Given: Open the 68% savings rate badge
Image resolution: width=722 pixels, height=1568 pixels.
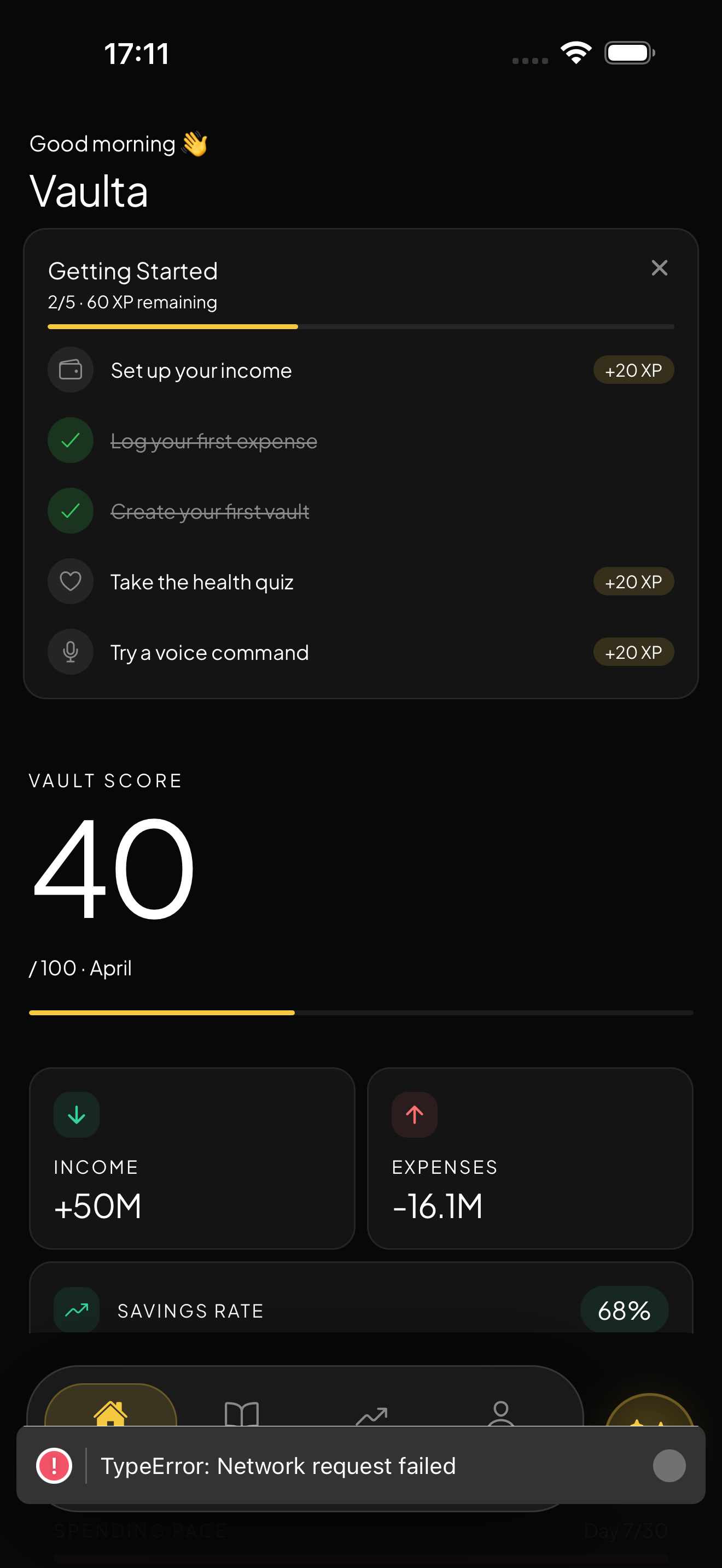Looking at the screenshot, I should 624,1310.
